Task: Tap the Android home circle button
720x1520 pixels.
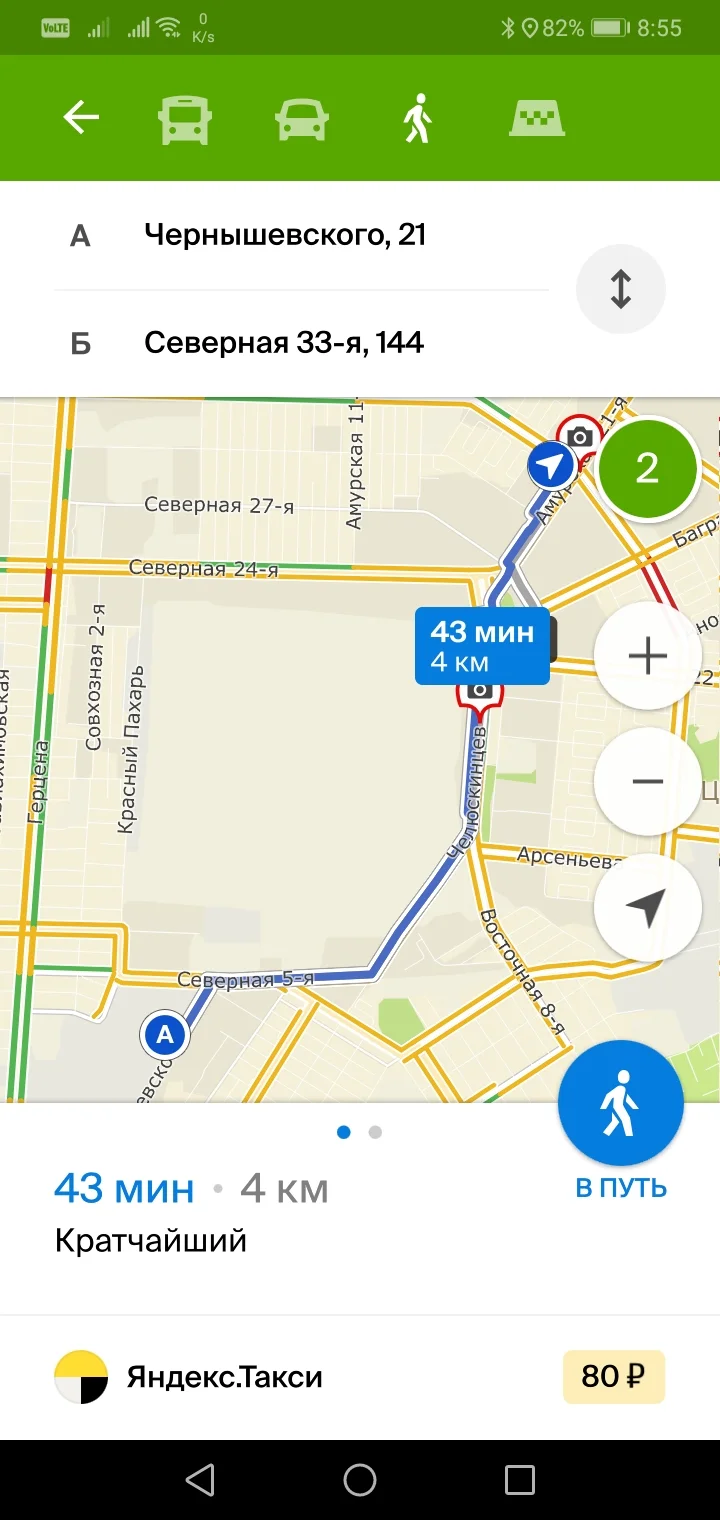Action: point(360,1479)
